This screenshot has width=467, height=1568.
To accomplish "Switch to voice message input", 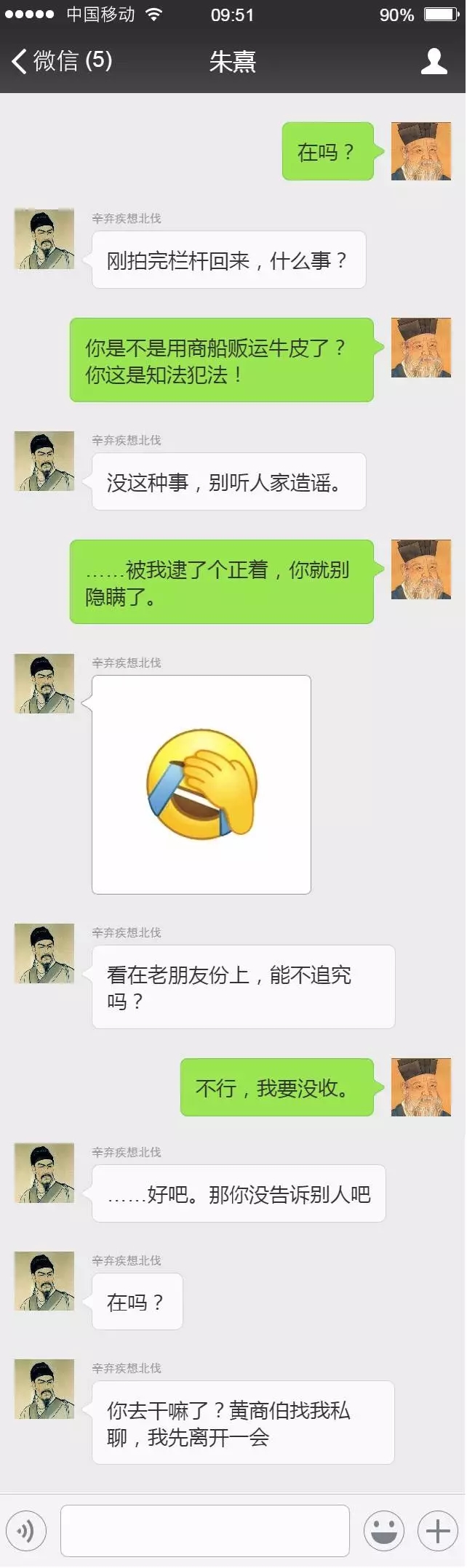I will click(x=26, y=1530).
